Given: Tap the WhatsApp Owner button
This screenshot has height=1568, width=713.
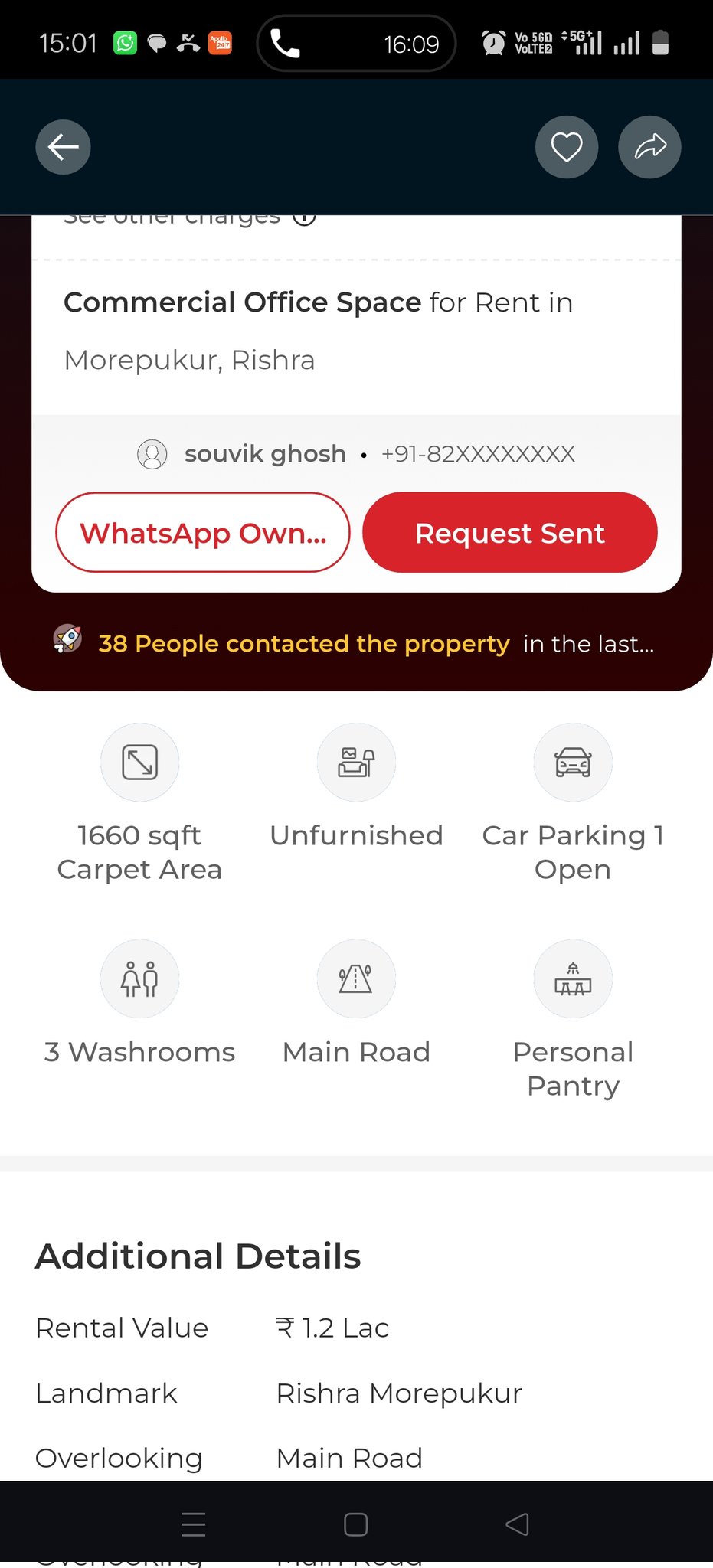Looking at the screenshot, I should click(203, 532).
